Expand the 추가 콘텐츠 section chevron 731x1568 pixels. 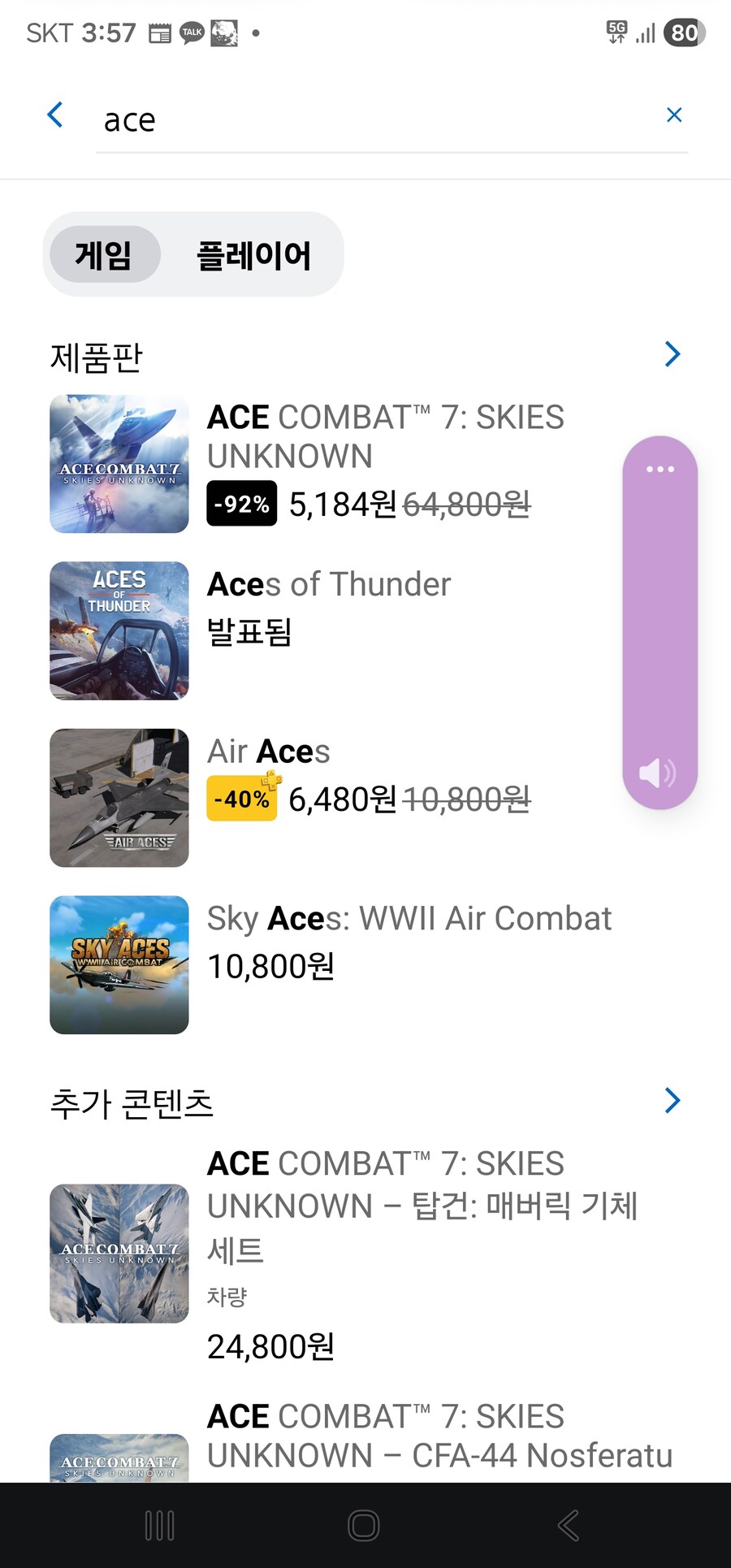coord(672,1100)
